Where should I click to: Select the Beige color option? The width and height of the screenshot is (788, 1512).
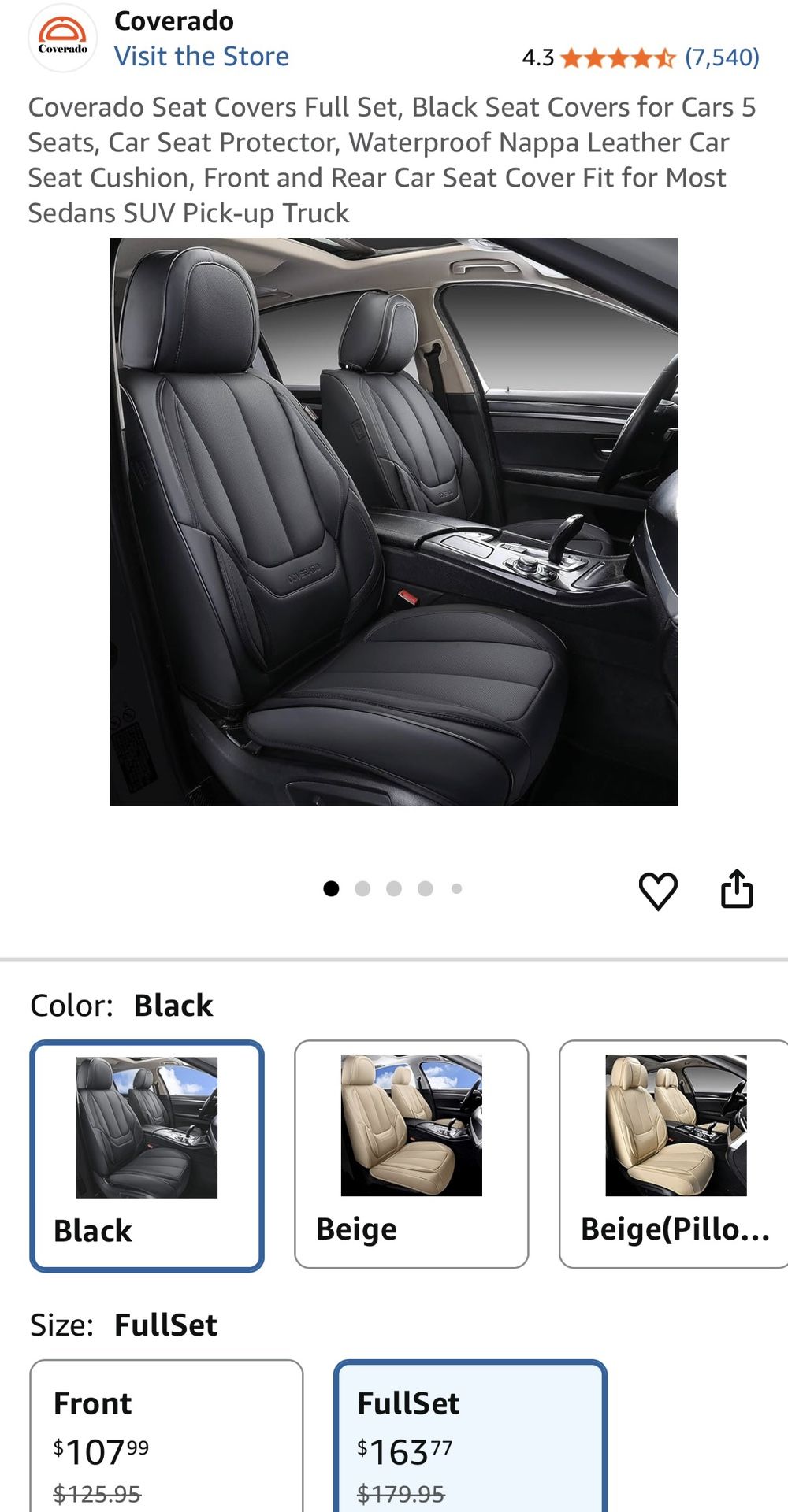click(x=411, y=1154)
